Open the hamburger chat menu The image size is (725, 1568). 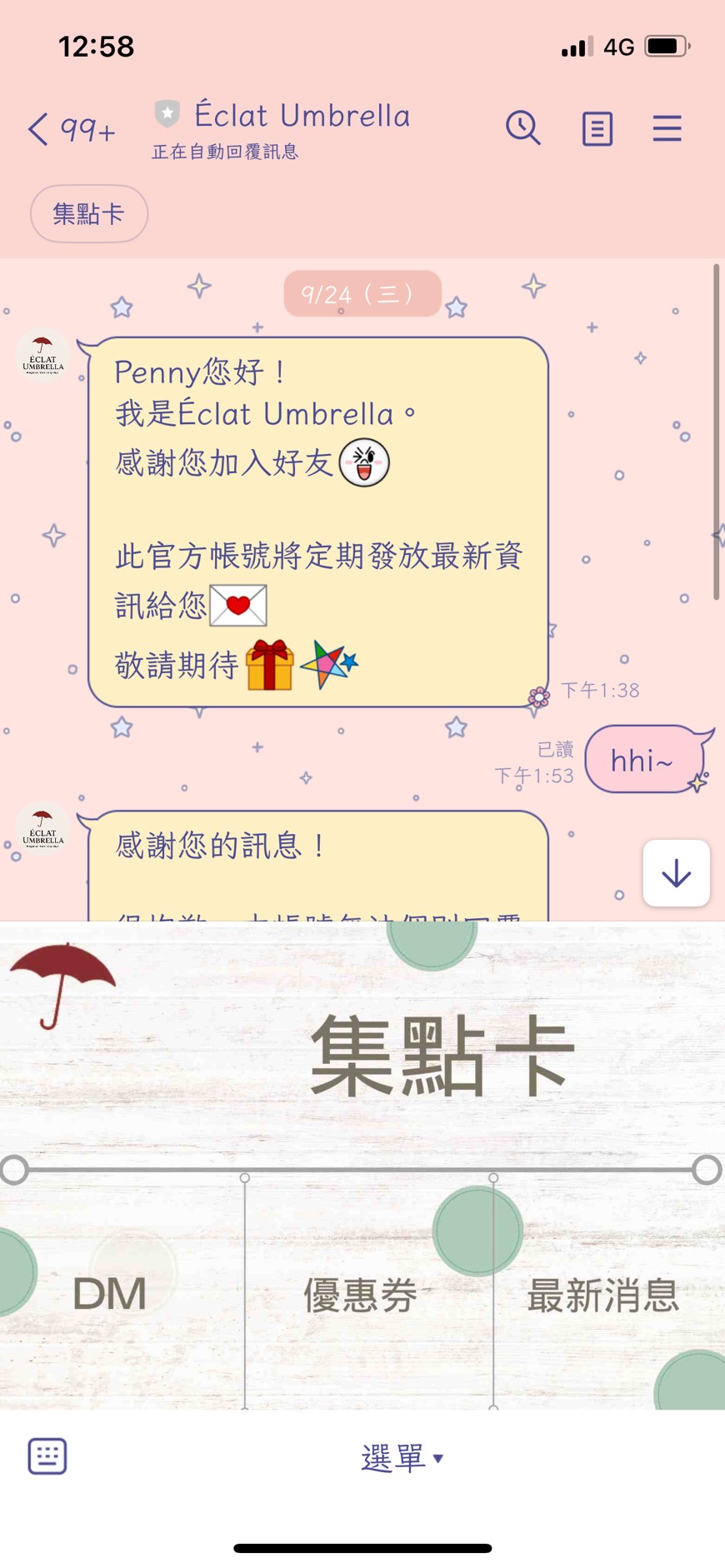(x=667, y=128)
